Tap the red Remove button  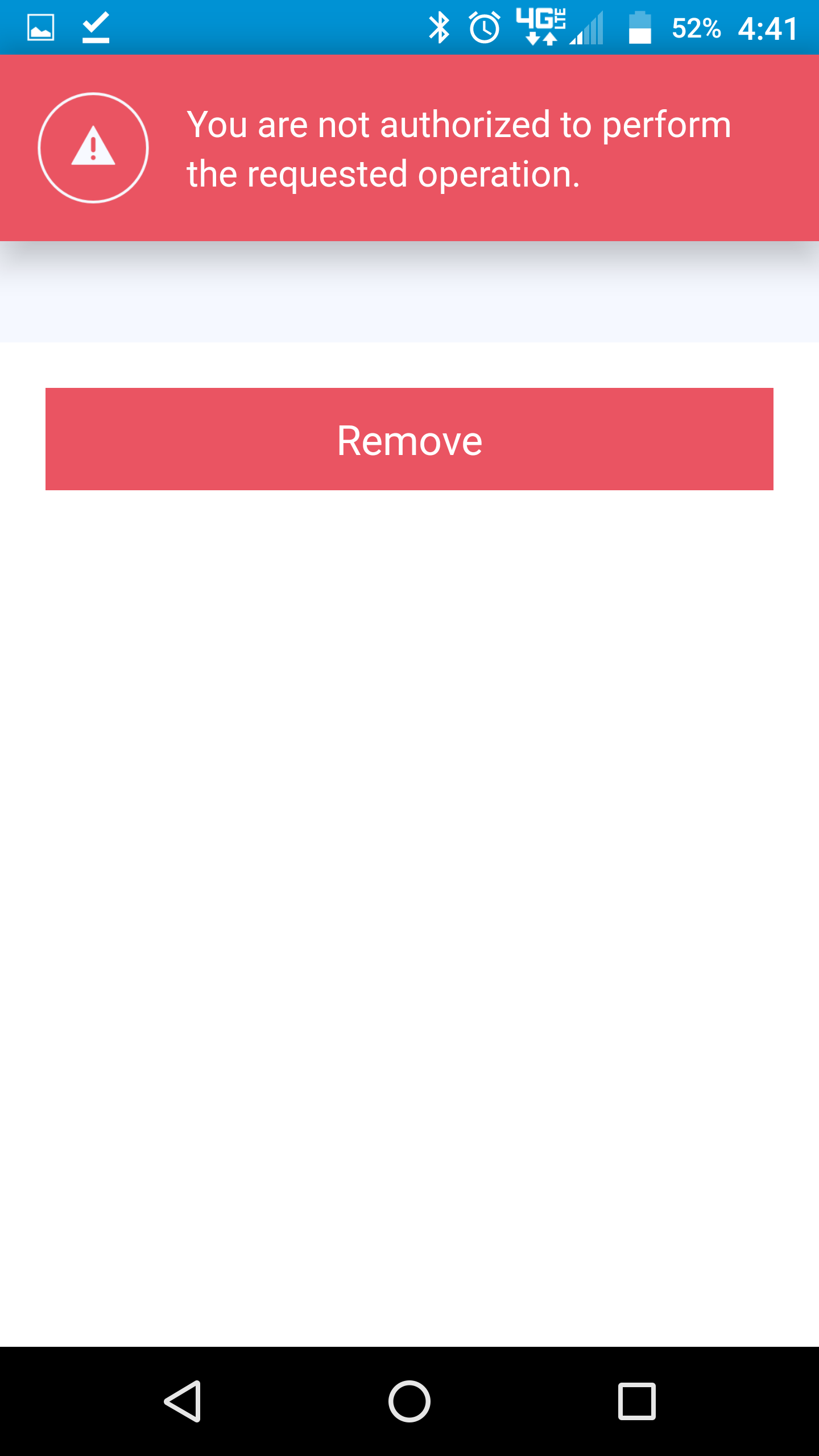(x=409, y=439)
